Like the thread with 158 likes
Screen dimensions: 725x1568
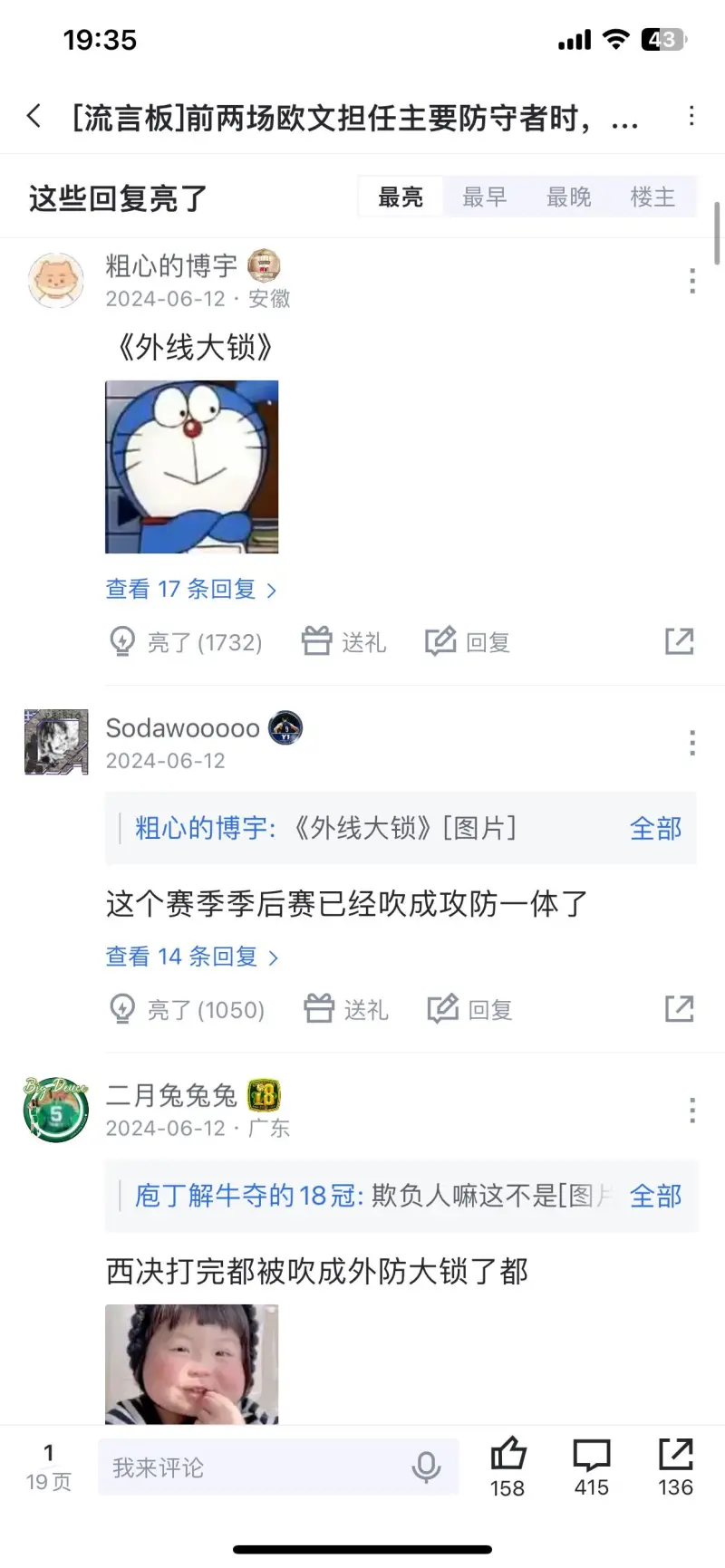[507, 1467]
